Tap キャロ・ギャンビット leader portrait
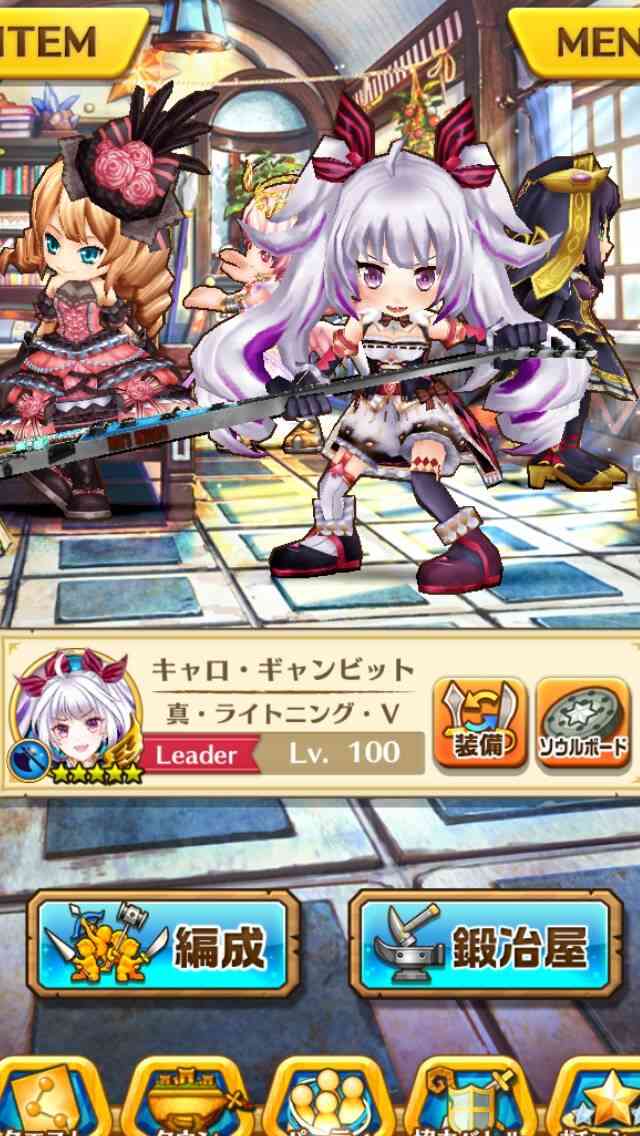 click(76, 716)
